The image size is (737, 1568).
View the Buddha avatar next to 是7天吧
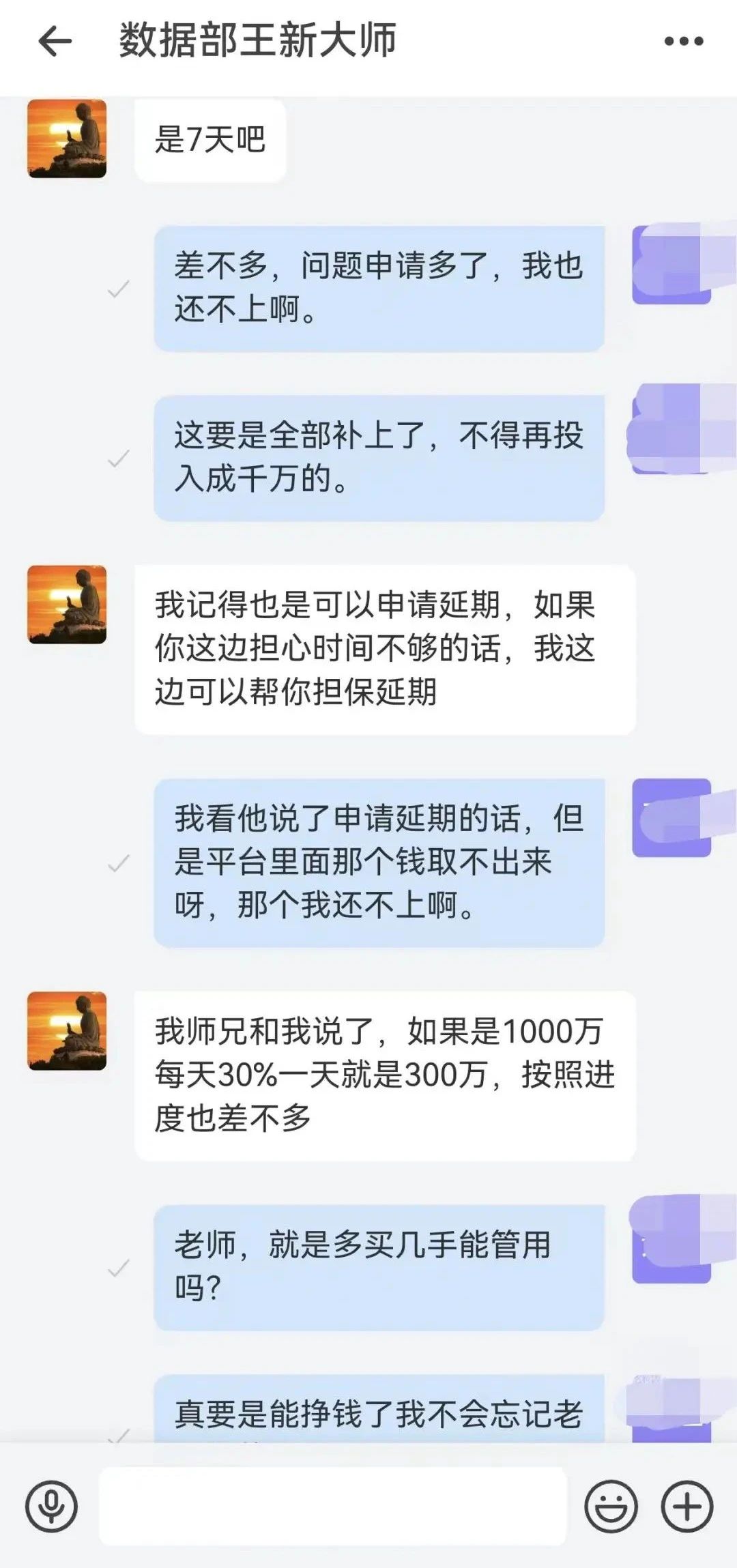coord(67,139)
